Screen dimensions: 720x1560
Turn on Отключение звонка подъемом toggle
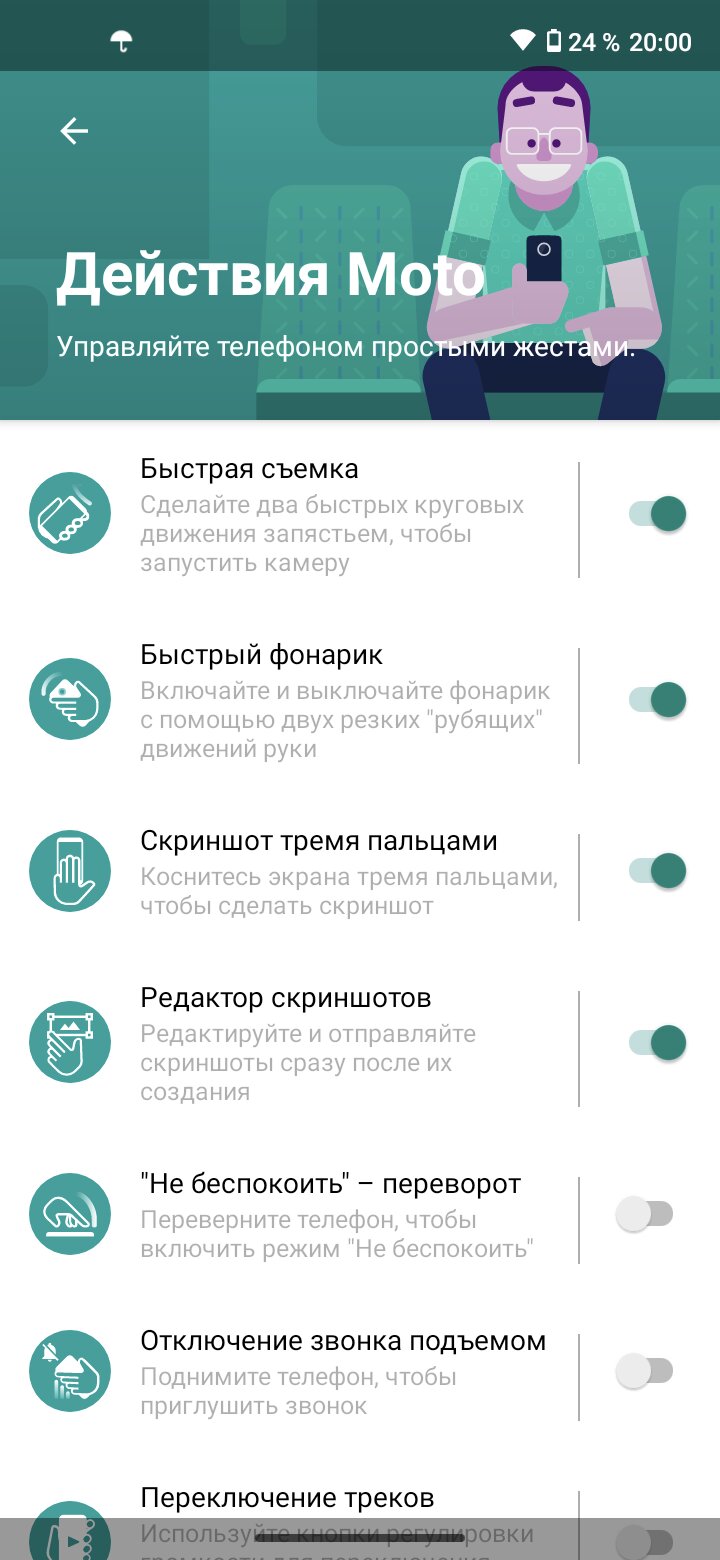[644, 1371]
